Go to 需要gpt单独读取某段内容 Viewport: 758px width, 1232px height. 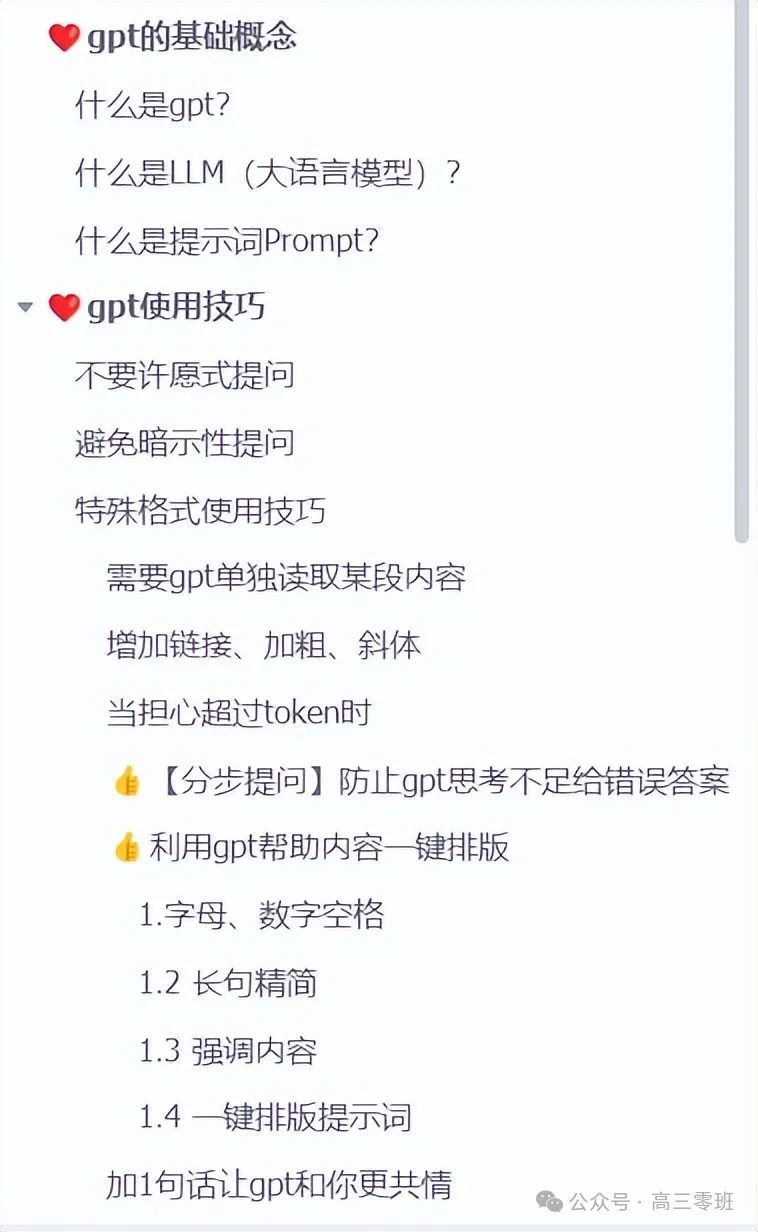click(x=286, y=577)
